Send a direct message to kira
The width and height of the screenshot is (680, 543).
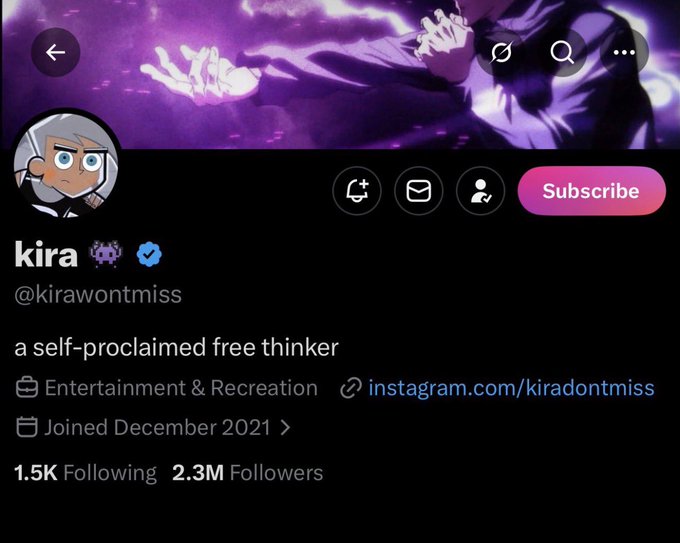(x=419, y=191)
